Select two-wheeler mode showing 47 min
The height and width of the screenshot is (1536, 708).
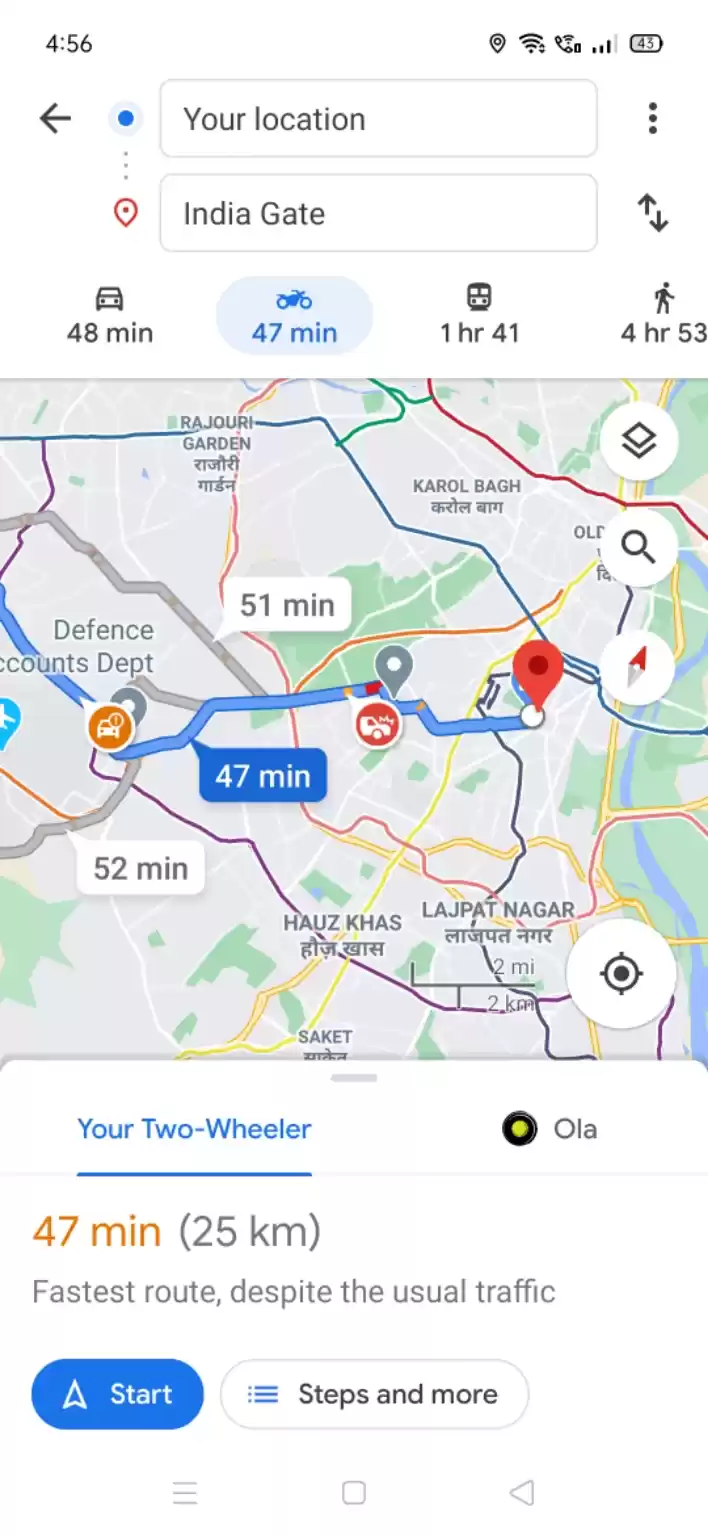(x=294, y=316)
